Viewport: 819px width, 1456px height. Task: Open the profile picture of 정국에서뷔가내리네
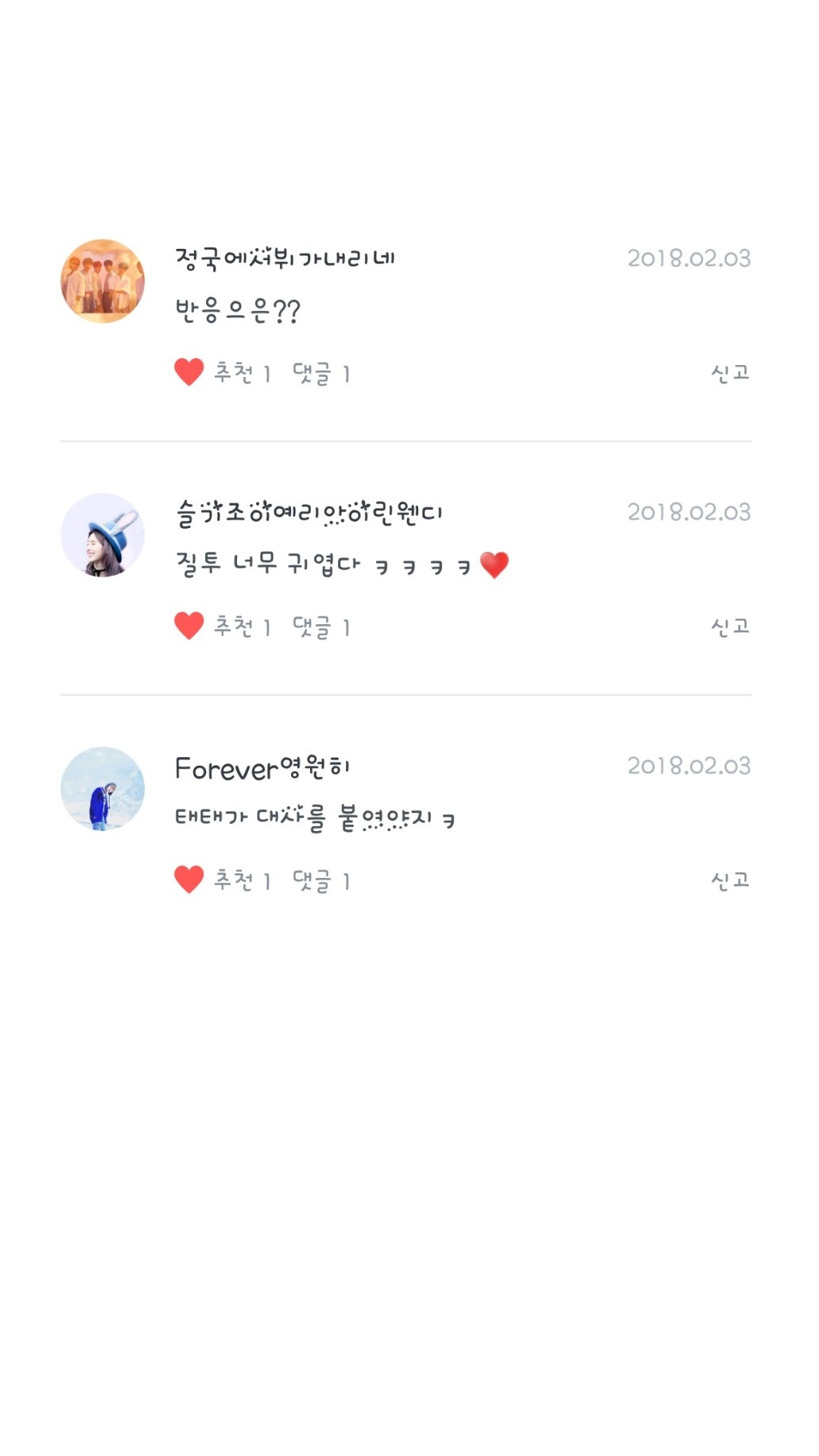[x=103, y=281]
